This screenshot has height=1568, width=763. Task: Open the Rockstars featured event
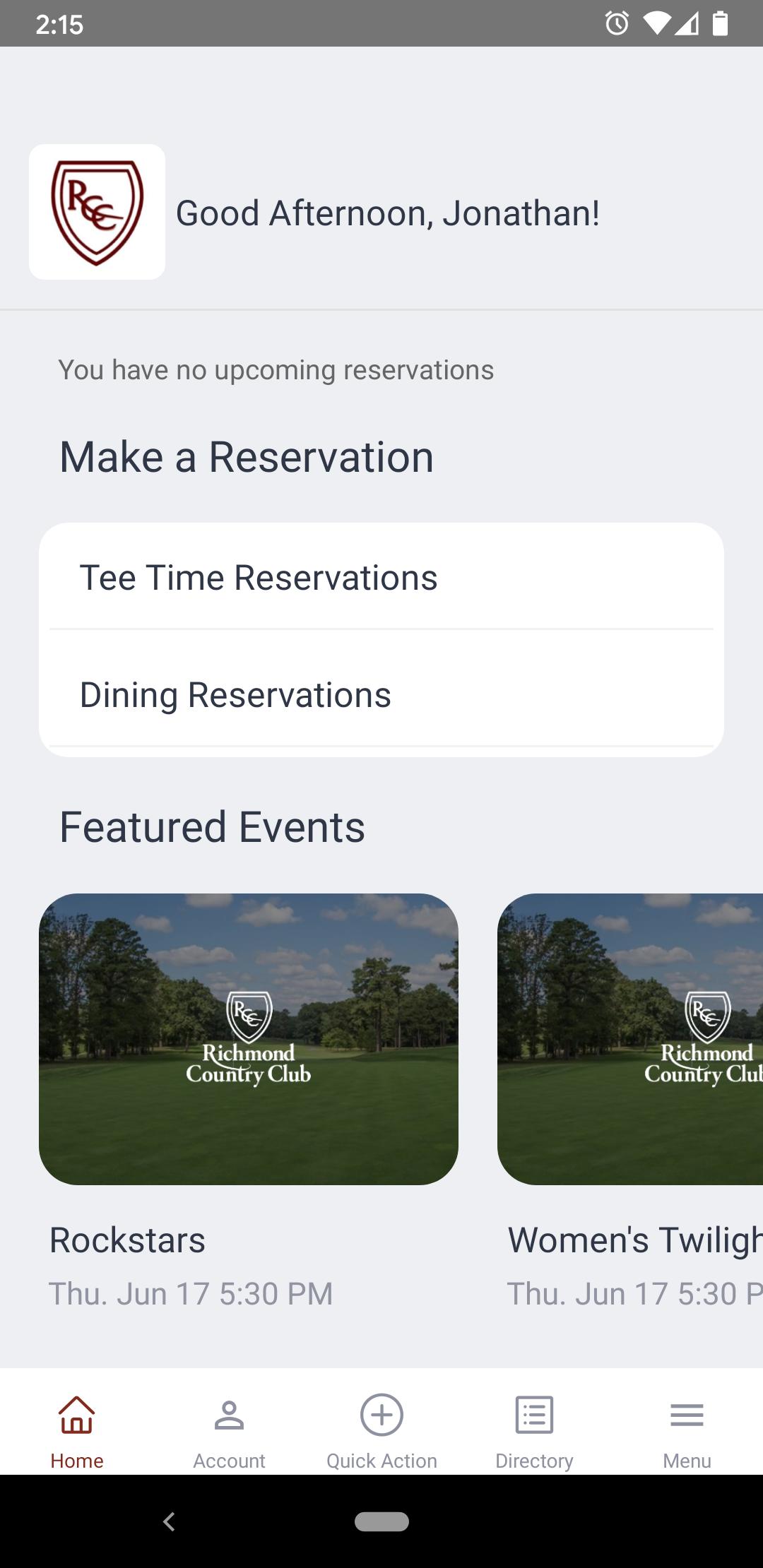(x=249, y=1039)
